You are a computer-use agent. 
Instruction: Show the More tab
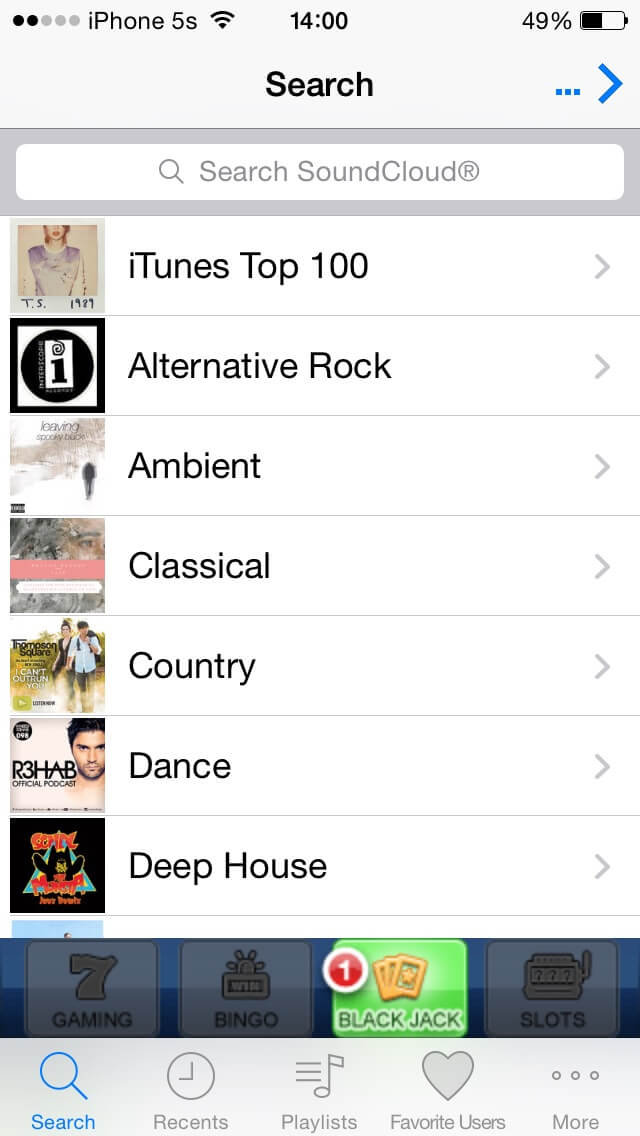click(575, 1092)
